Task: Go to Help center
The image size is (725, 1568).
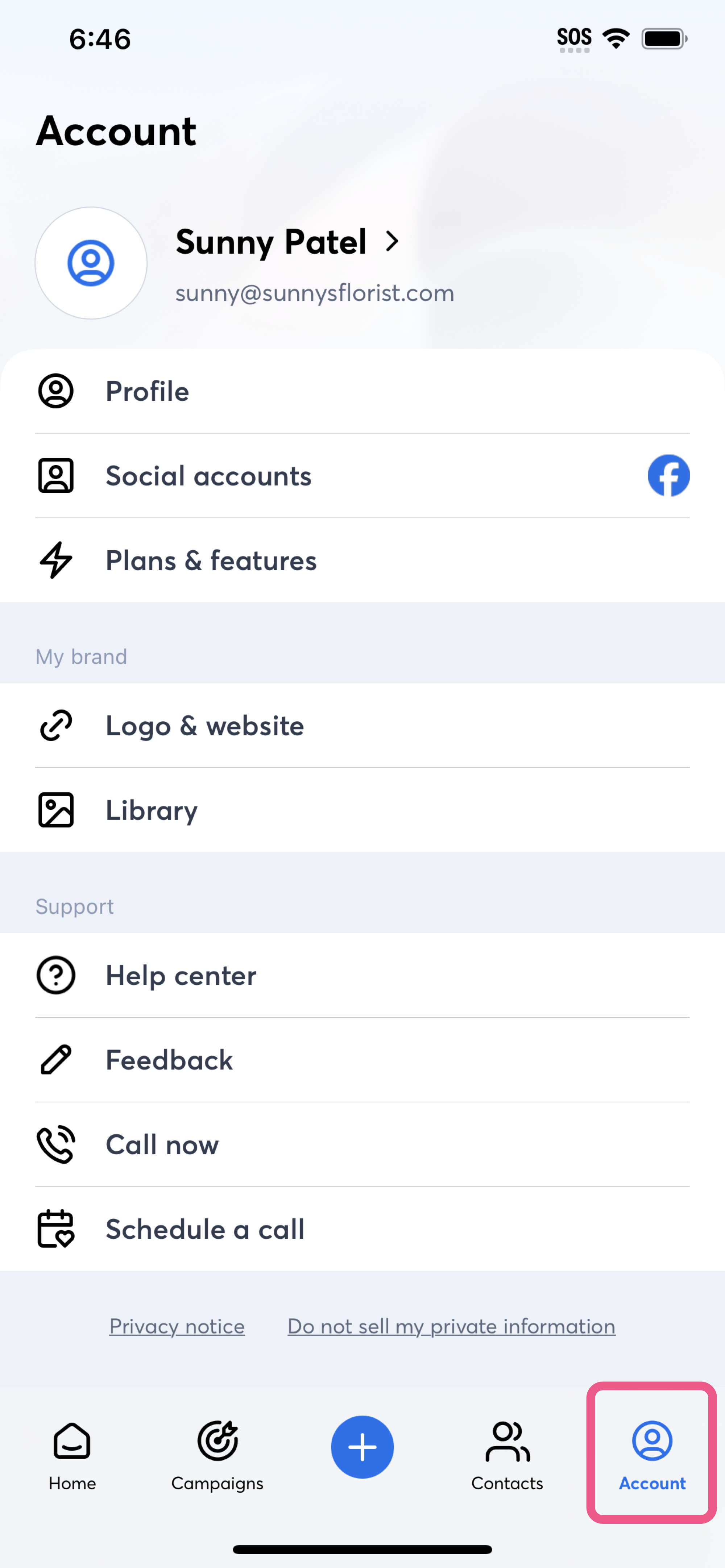Action: coord(362,975)
